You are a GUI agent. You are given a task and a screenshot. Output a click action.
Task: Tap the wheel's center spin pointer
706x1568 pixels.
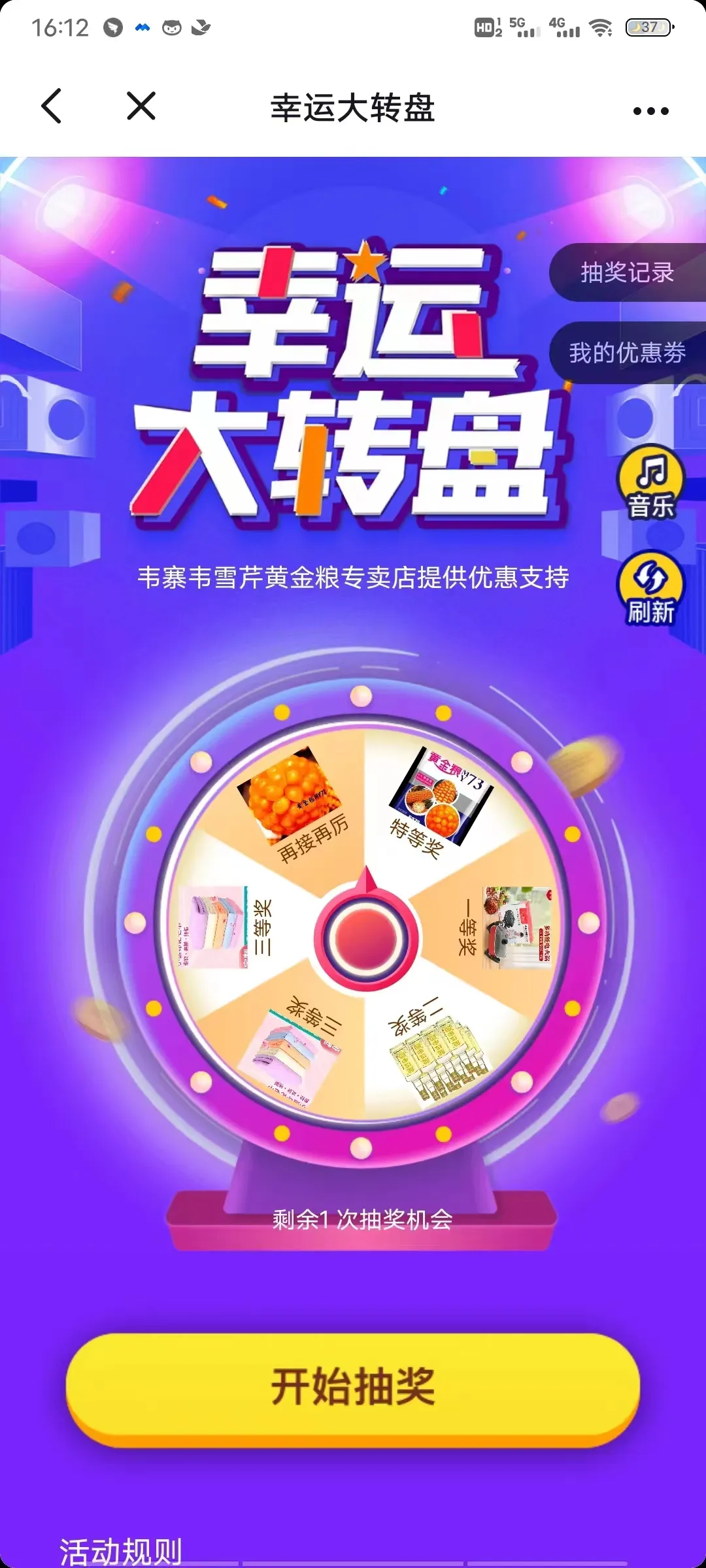[x=366, y=934]
